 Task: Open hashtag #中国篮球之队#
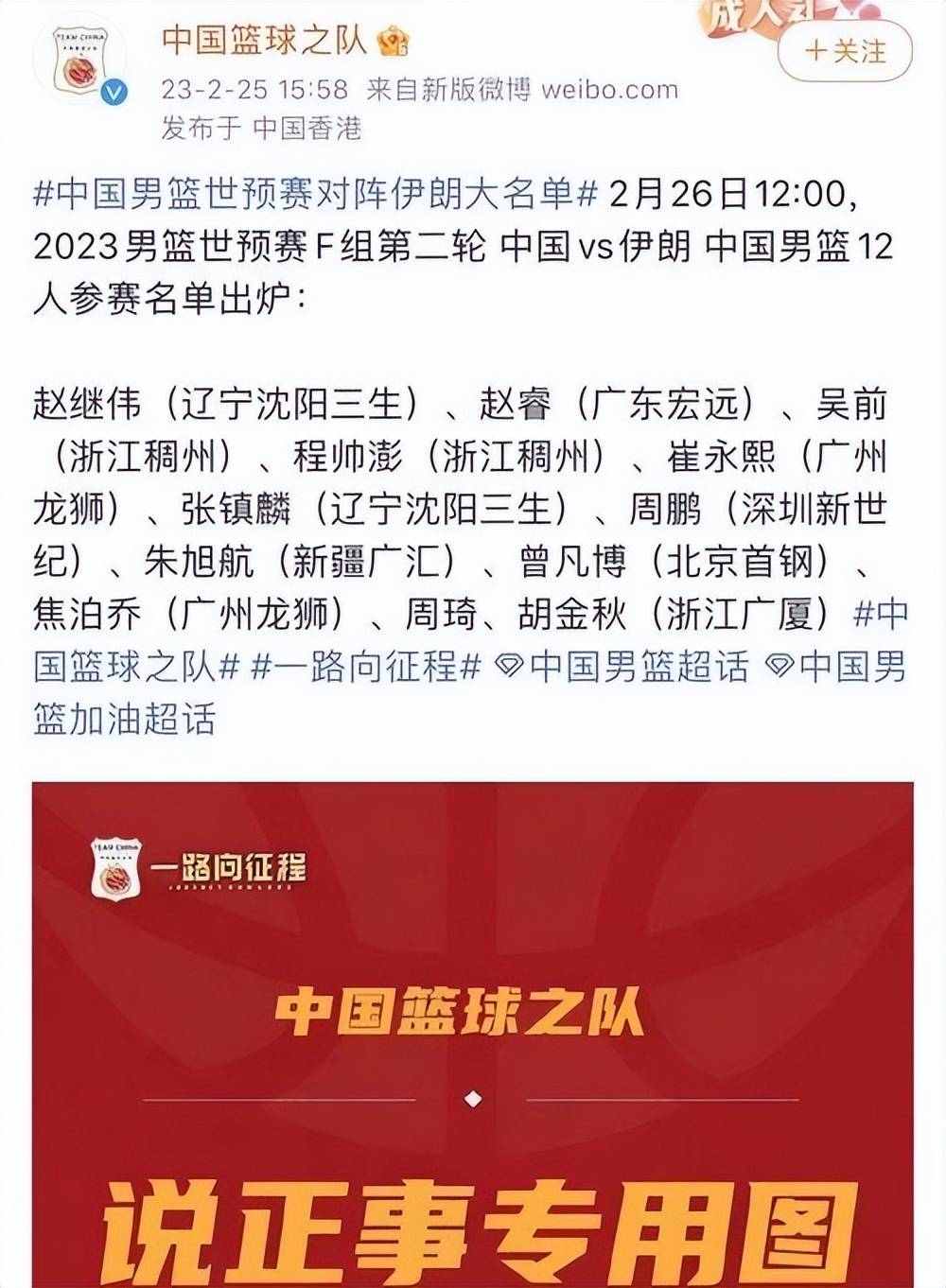(x=137, y=667)
